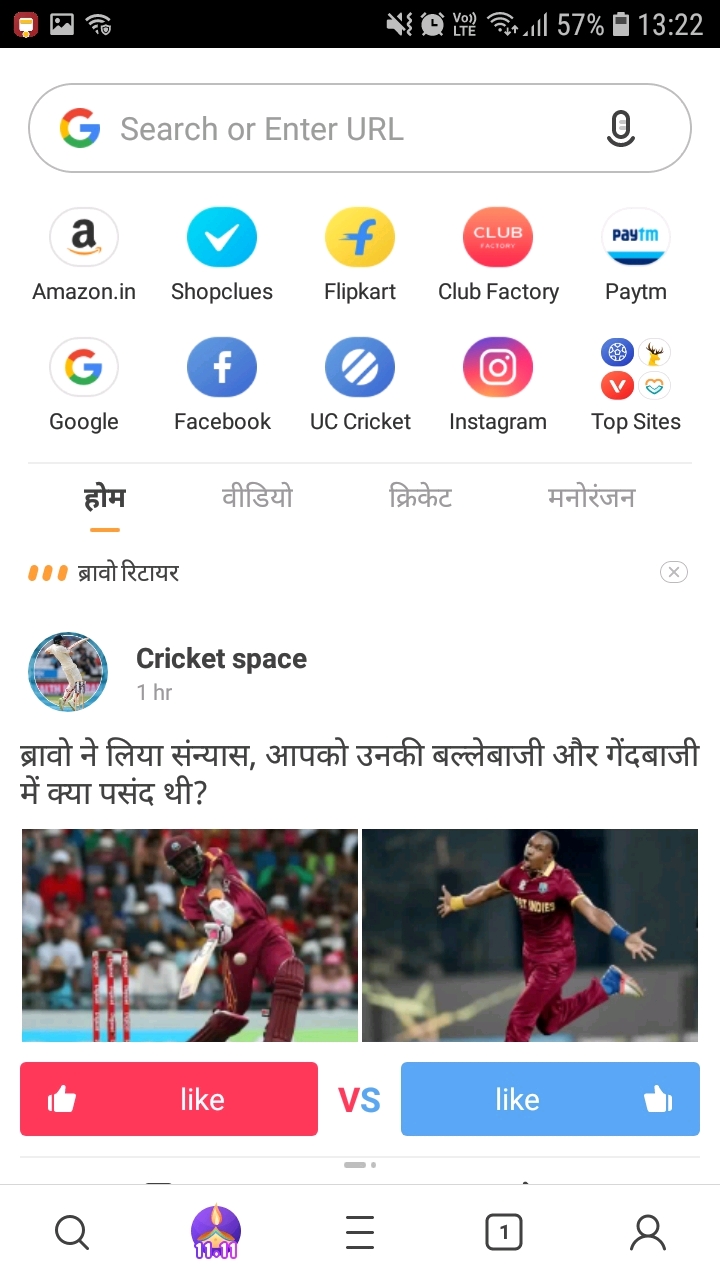The image size is (720, 1280).
Task: Open the Google shortcut
Action: (x=84, y=367)
